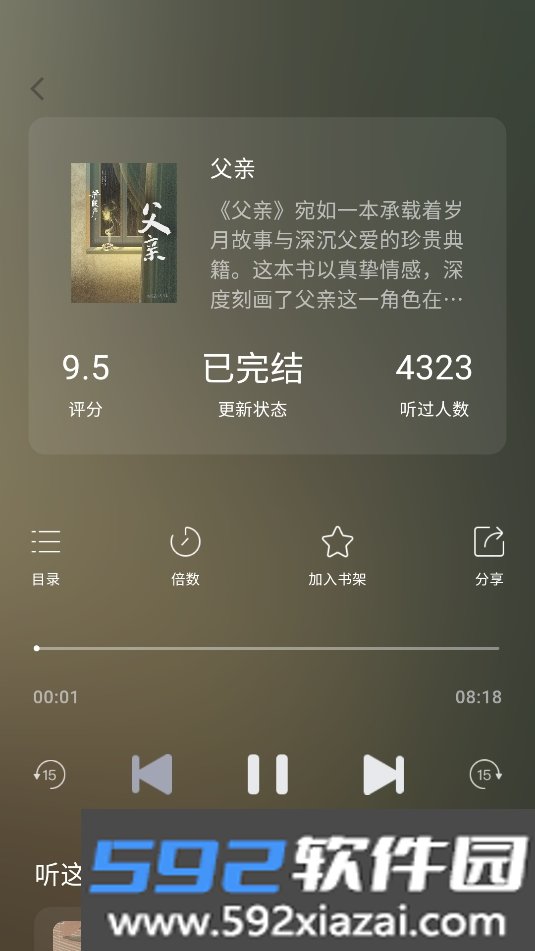Skip to the next chapter
Viewport: 535px width, 951px height.
click(383, 775)
